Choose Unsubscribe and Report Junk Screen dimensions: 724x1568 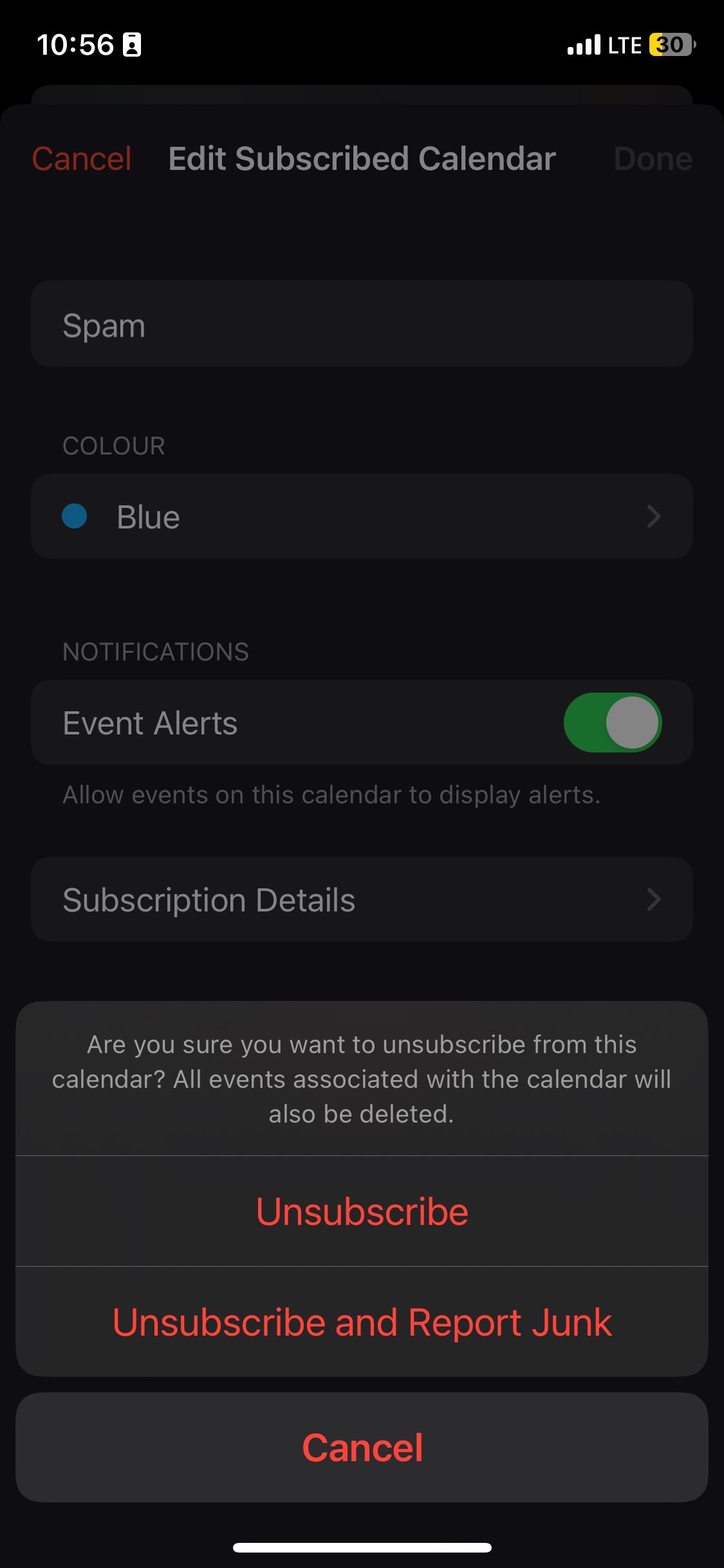click(x=362, y=1322)
